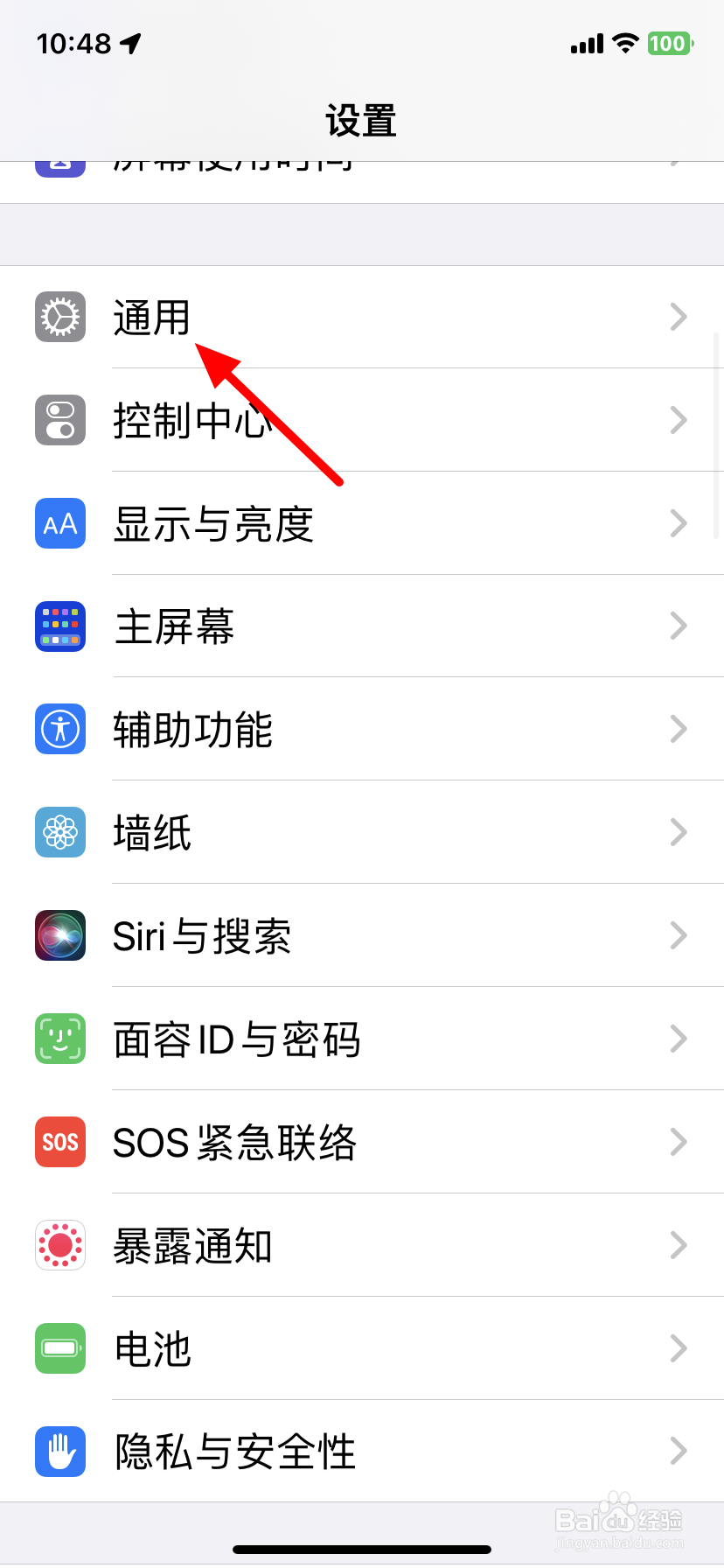724x1568 pixels.
Task: Tap the 面容 ID smiley icon
Action: (59, 1039)
